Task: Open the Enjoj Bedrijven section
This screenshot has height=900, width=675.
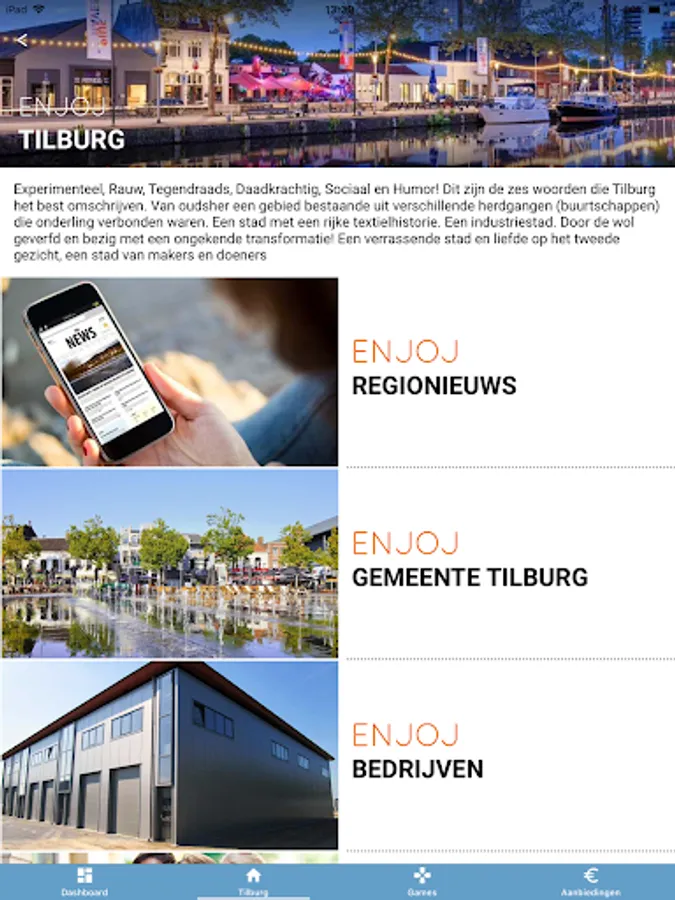Action: click(338, 755)
